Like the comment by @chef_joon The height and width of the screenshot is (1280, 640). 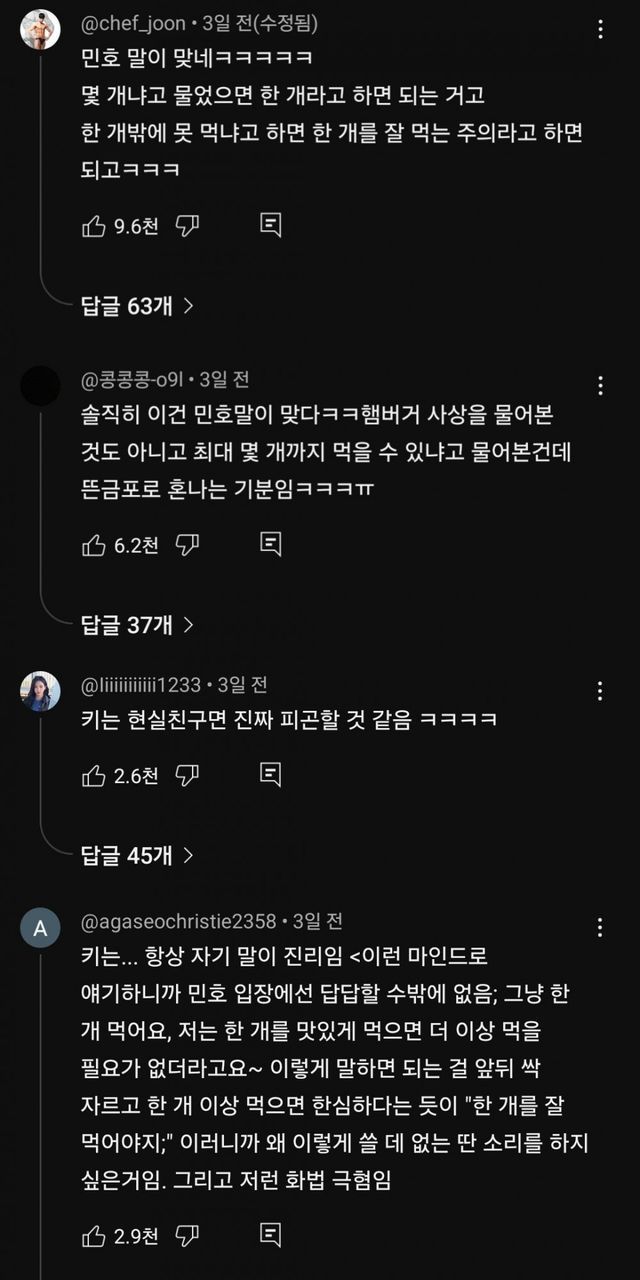coord(94,226)
